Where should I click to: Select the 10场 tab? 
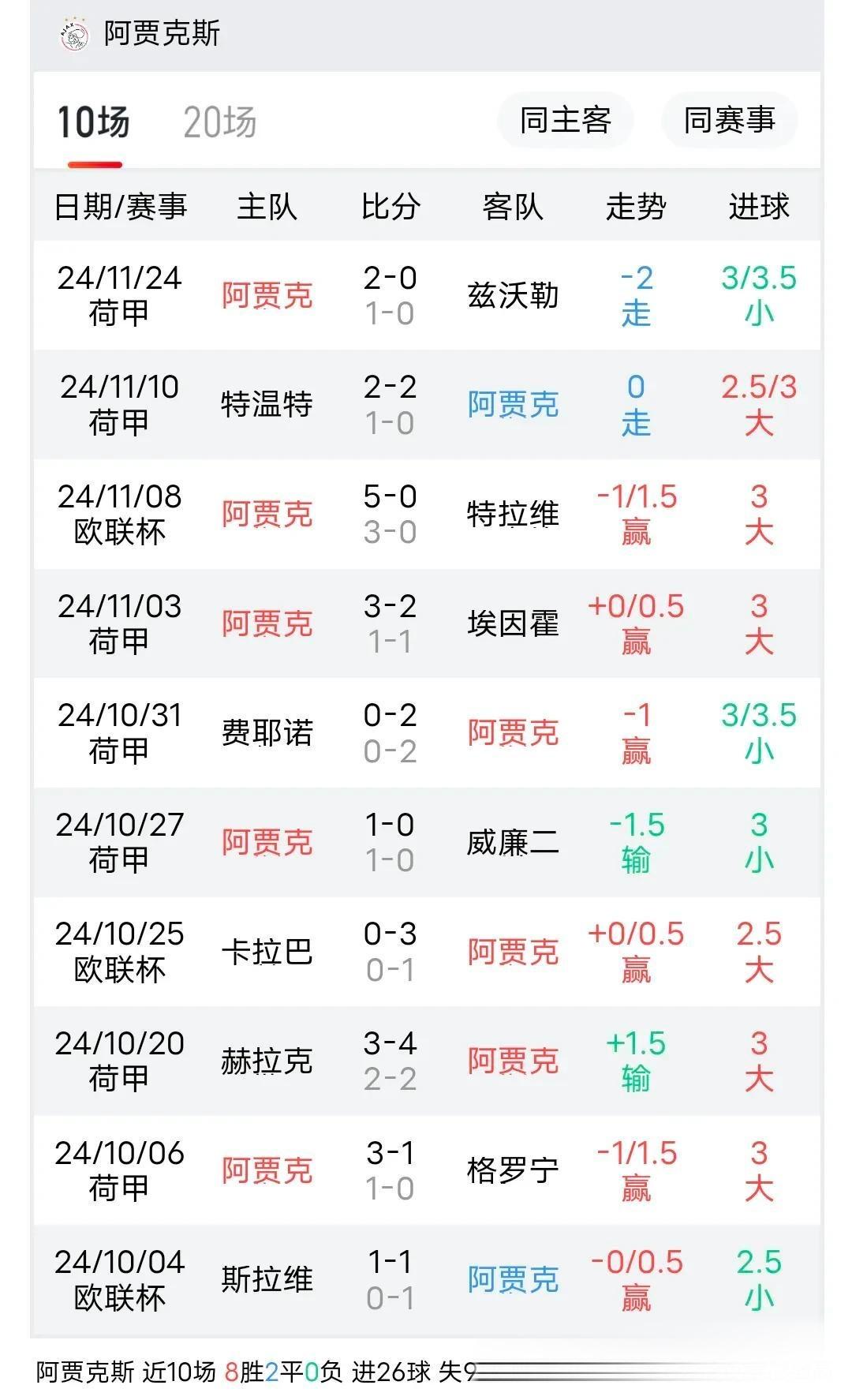(94, 122)
